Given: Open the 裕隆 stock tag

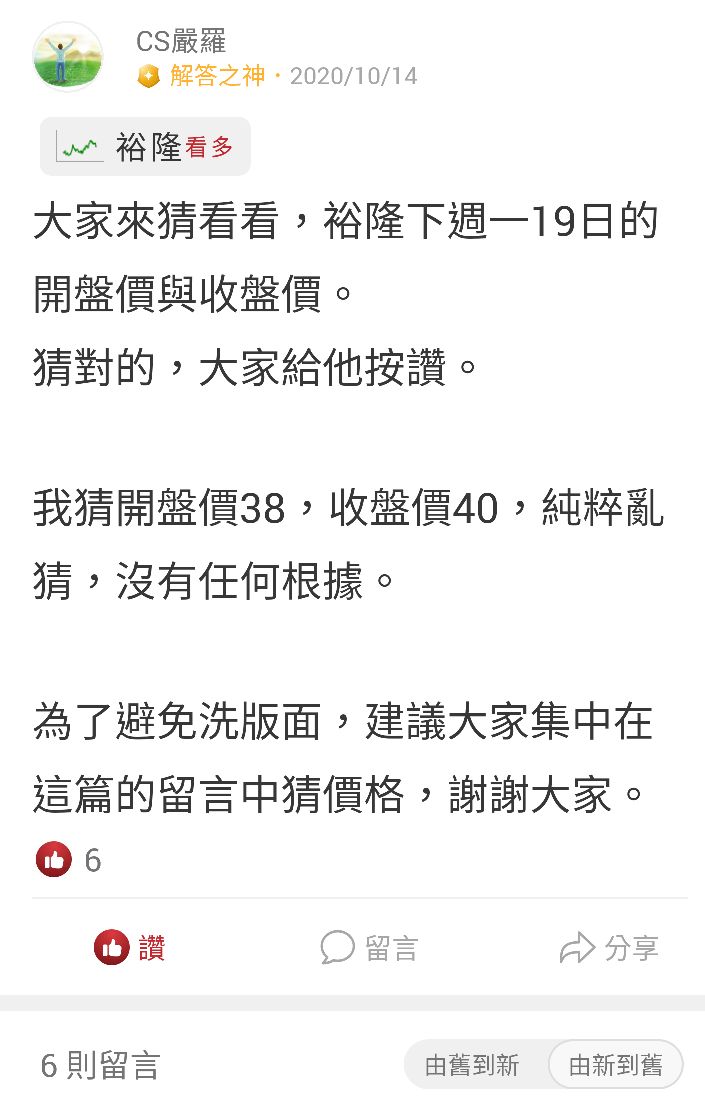Looking at the screenshot, I should click(146, 147).
